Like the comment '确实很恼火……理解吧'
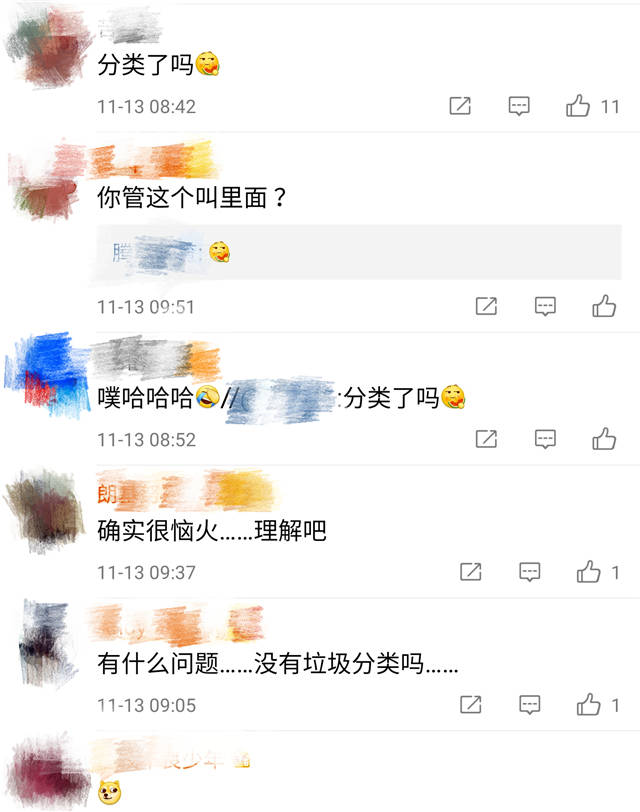The image size is (640, 812). (588, 572)
